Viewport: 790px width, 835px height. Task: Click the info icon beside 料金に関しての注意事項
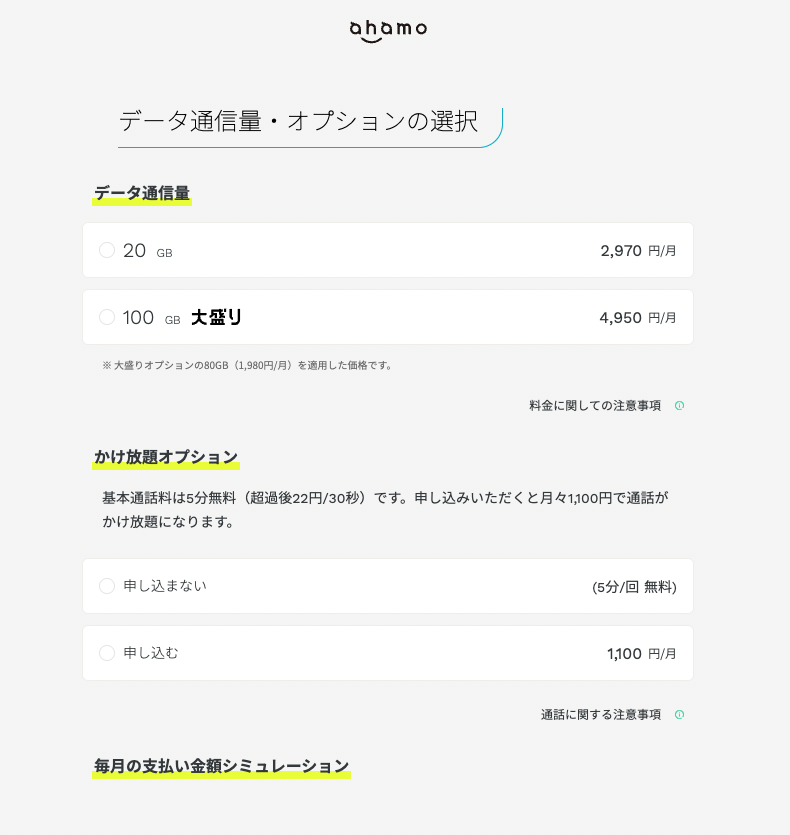coord(679,406)
